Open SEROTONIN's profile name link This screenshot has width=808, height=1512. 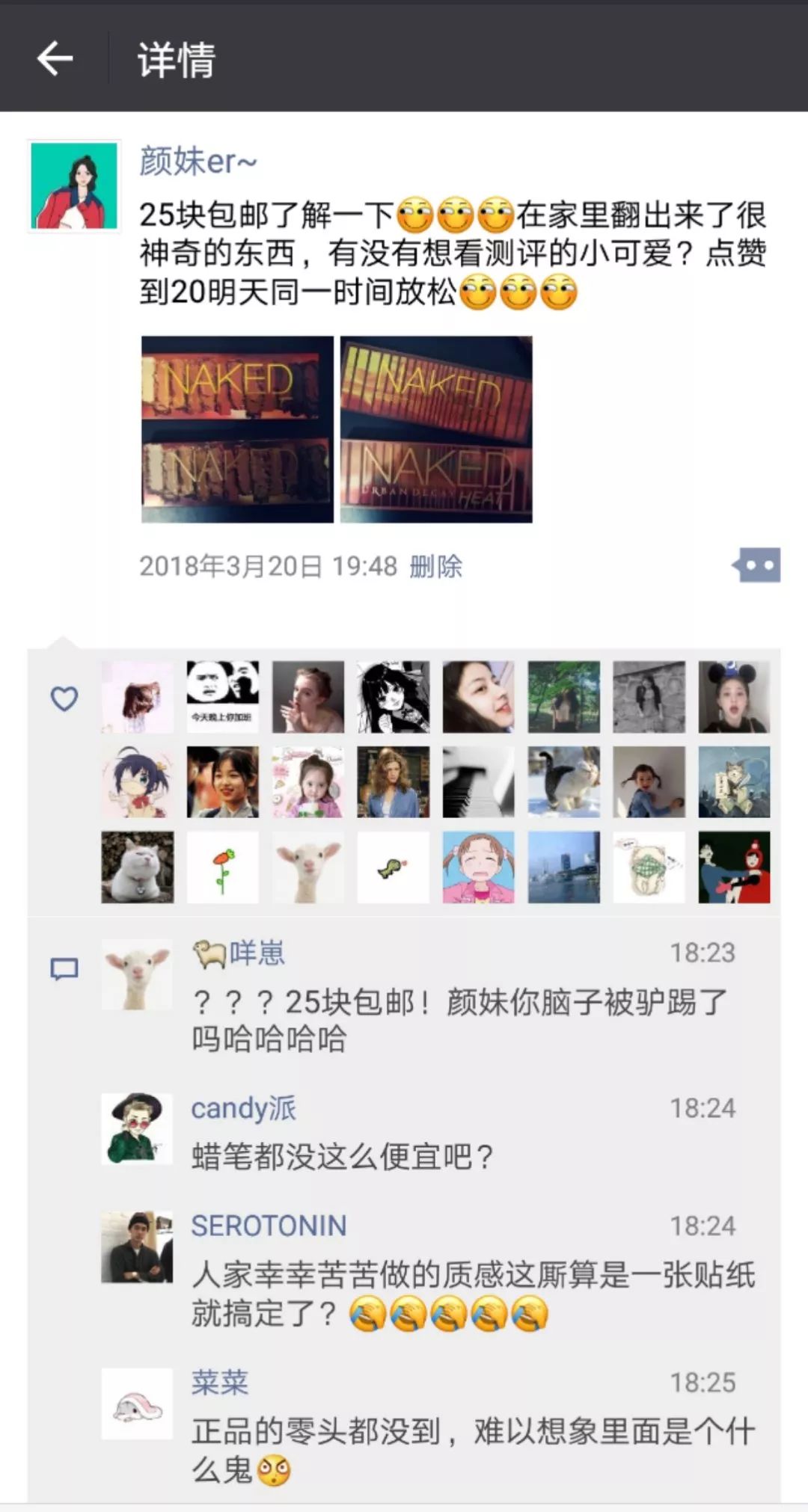point(269,1226)
